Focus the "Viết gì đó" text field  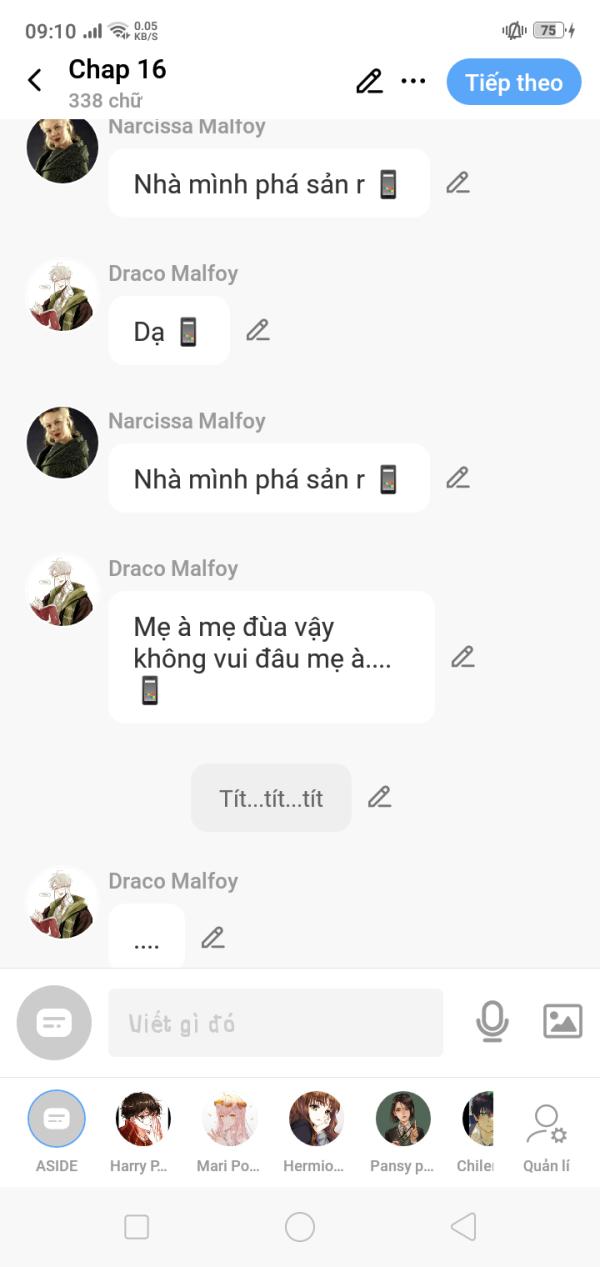coord(275,1023)
